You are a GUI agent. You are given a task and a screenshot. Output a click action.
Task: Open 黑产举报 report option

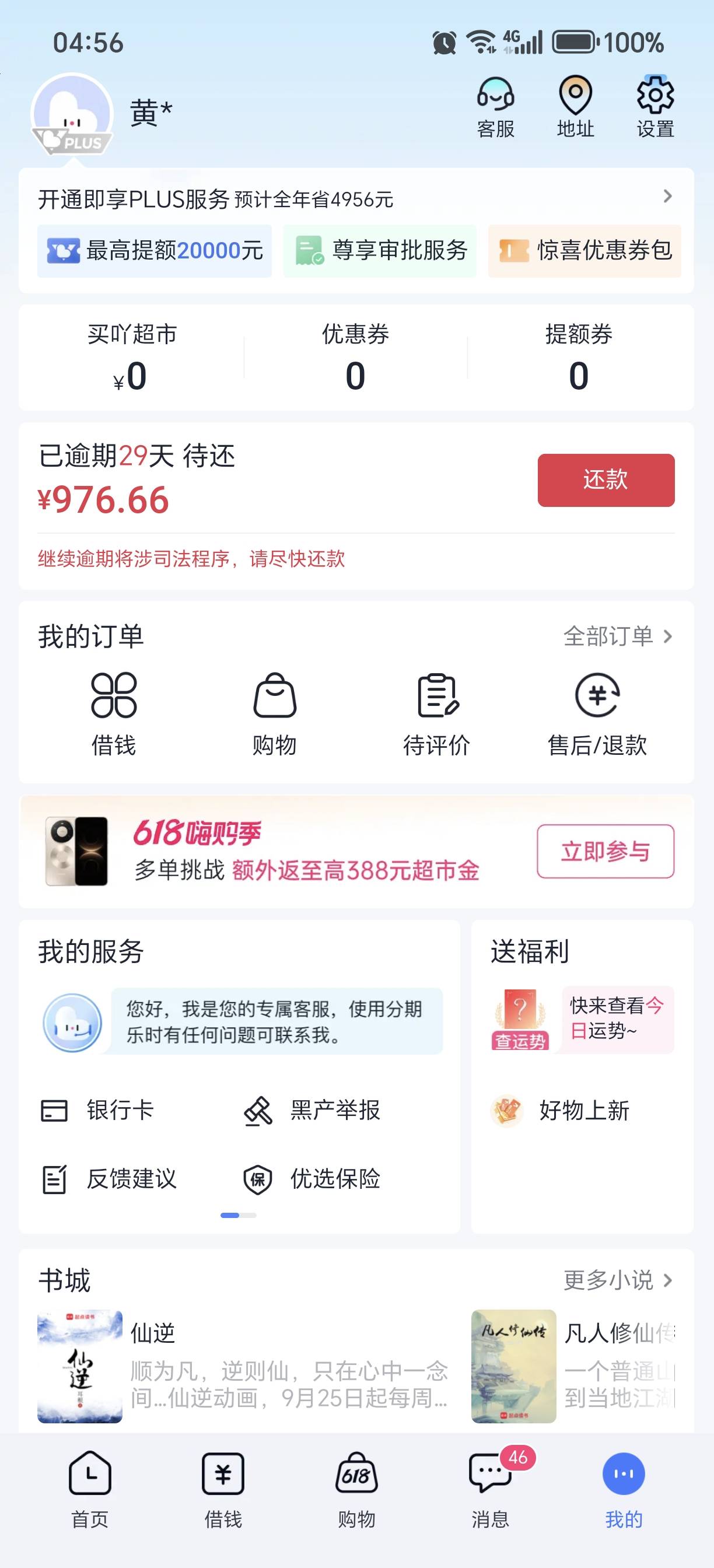tap(311, 1109)
